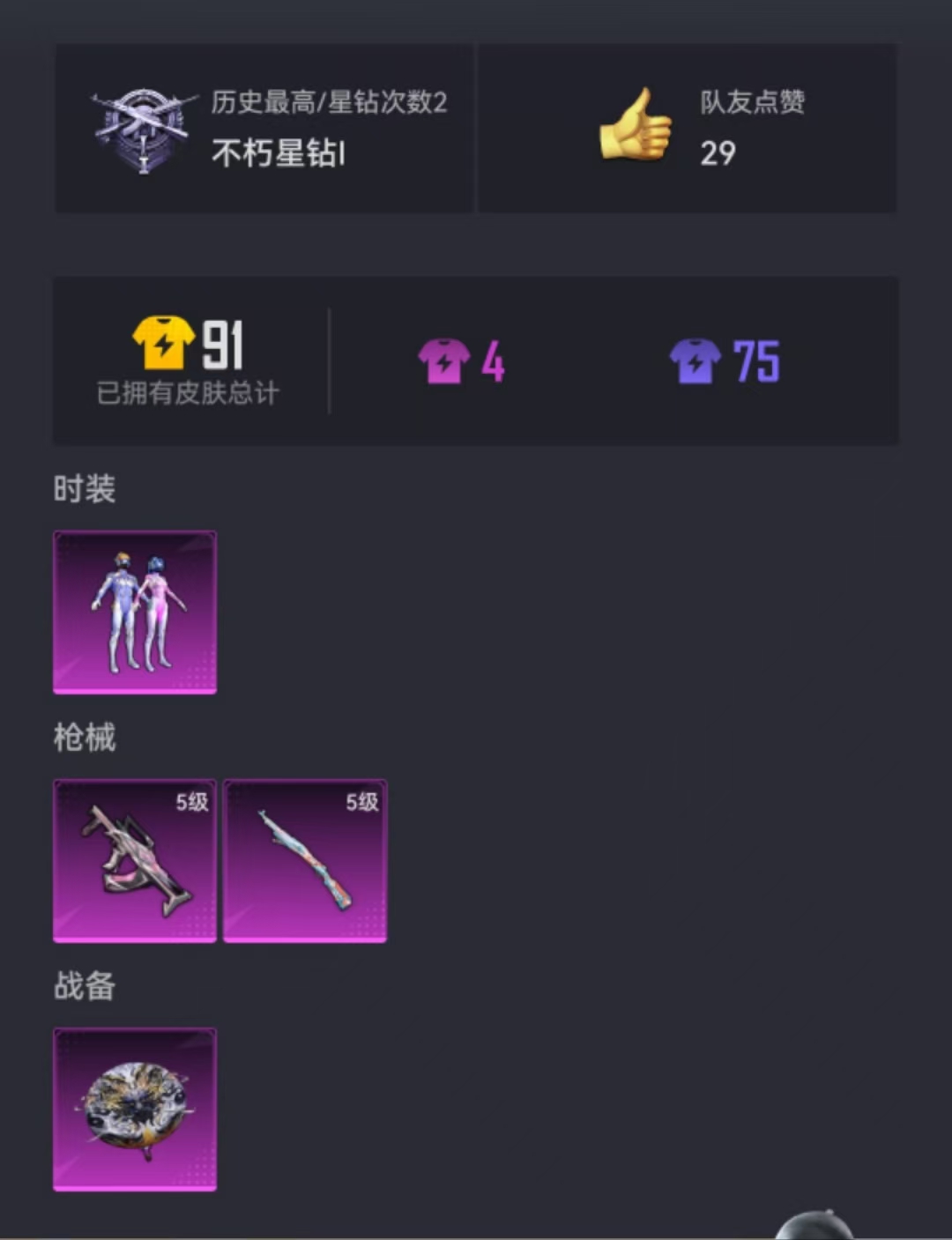The width and height of the screenshot is (952, 1240).
Task: Open the first level 5 gun skin
Action: pos(135,860)
